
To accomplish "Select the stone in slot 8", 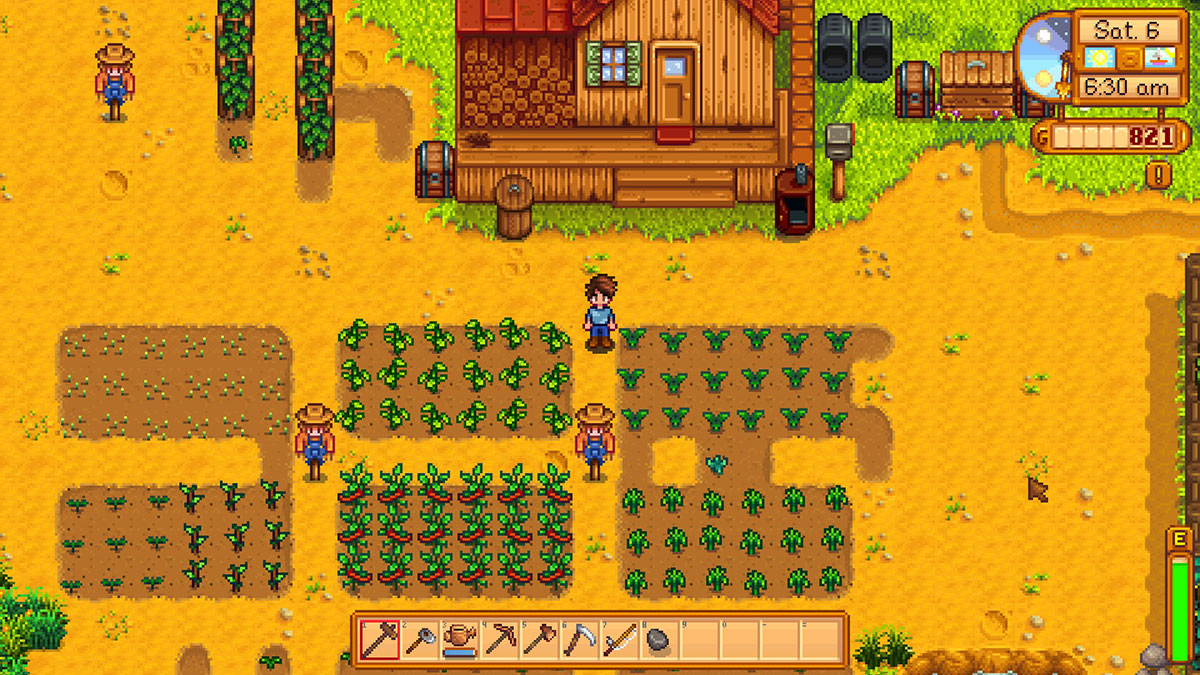I will pyautogui.click(x=659, y=639).
